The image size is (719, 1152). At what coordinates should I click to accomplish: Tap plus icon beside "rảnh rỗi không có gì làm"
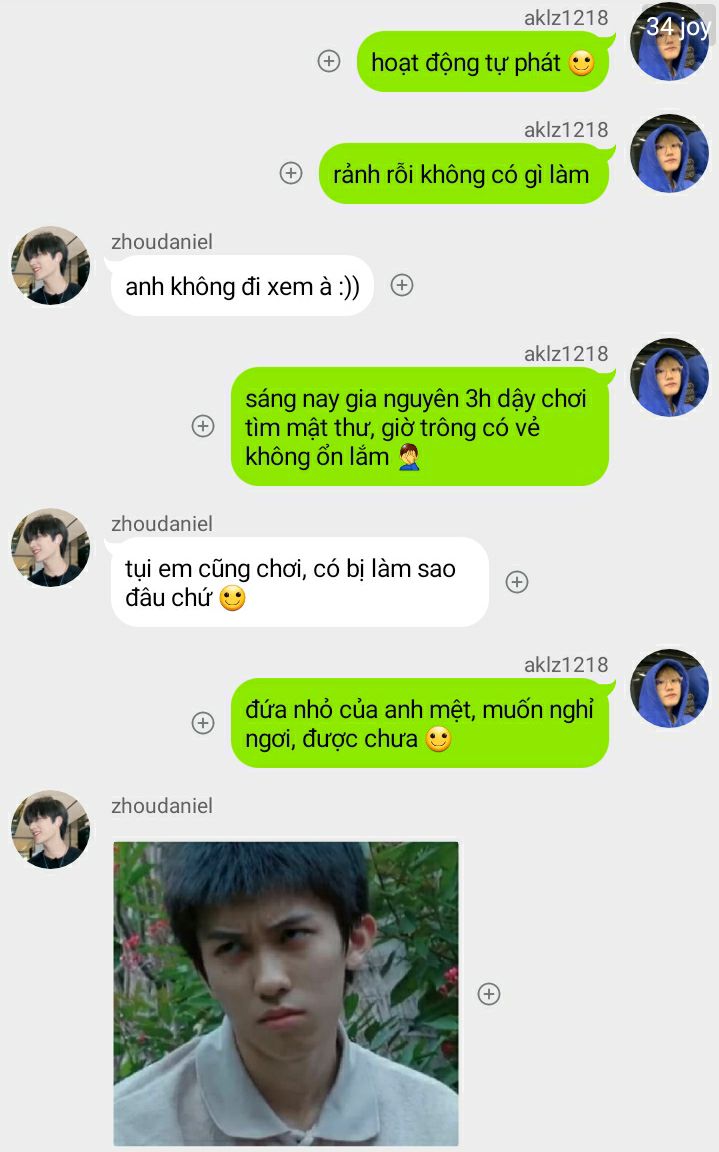click(291, 173)
